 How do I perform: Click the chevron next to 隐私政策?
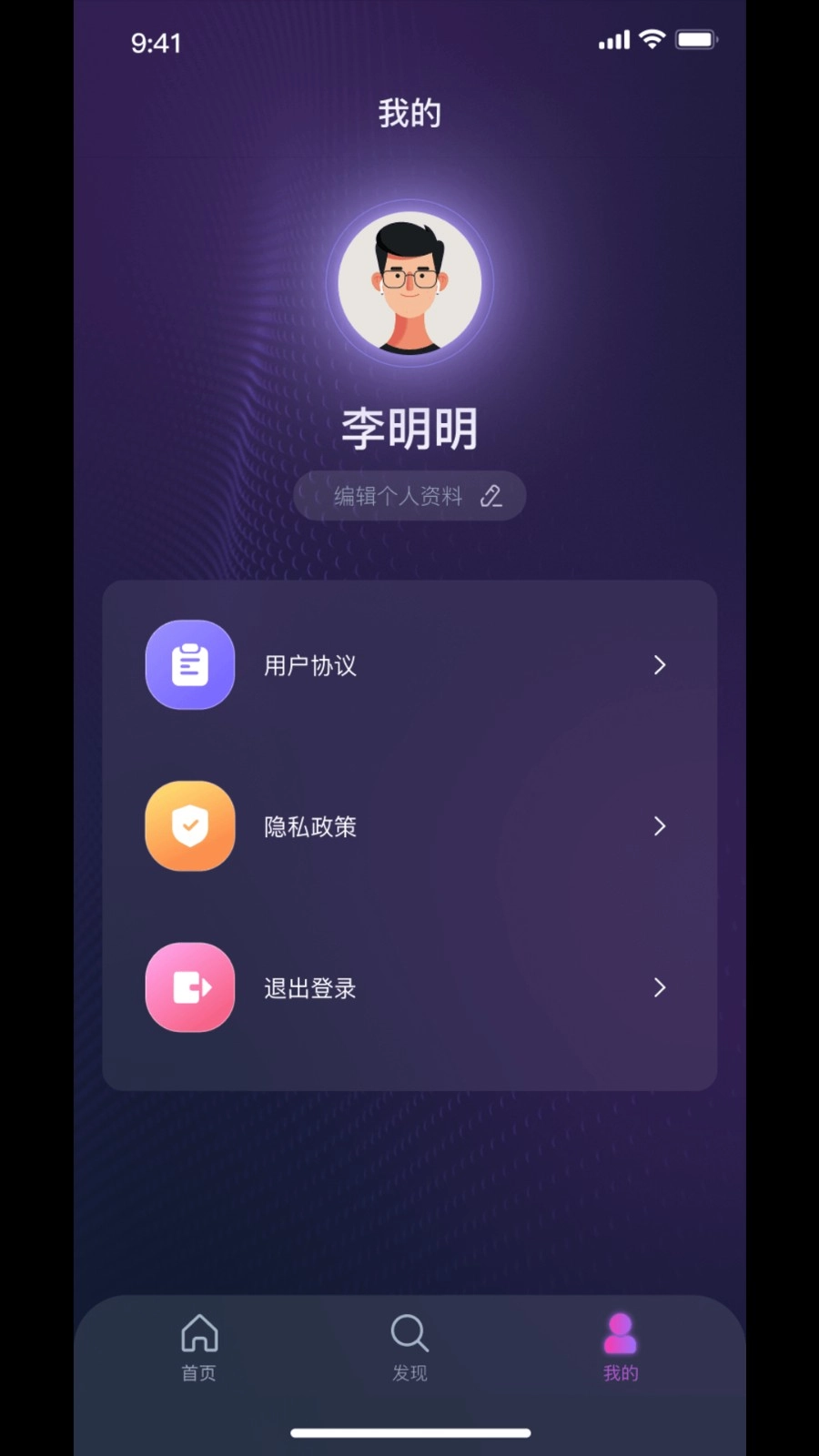point(659,826)
